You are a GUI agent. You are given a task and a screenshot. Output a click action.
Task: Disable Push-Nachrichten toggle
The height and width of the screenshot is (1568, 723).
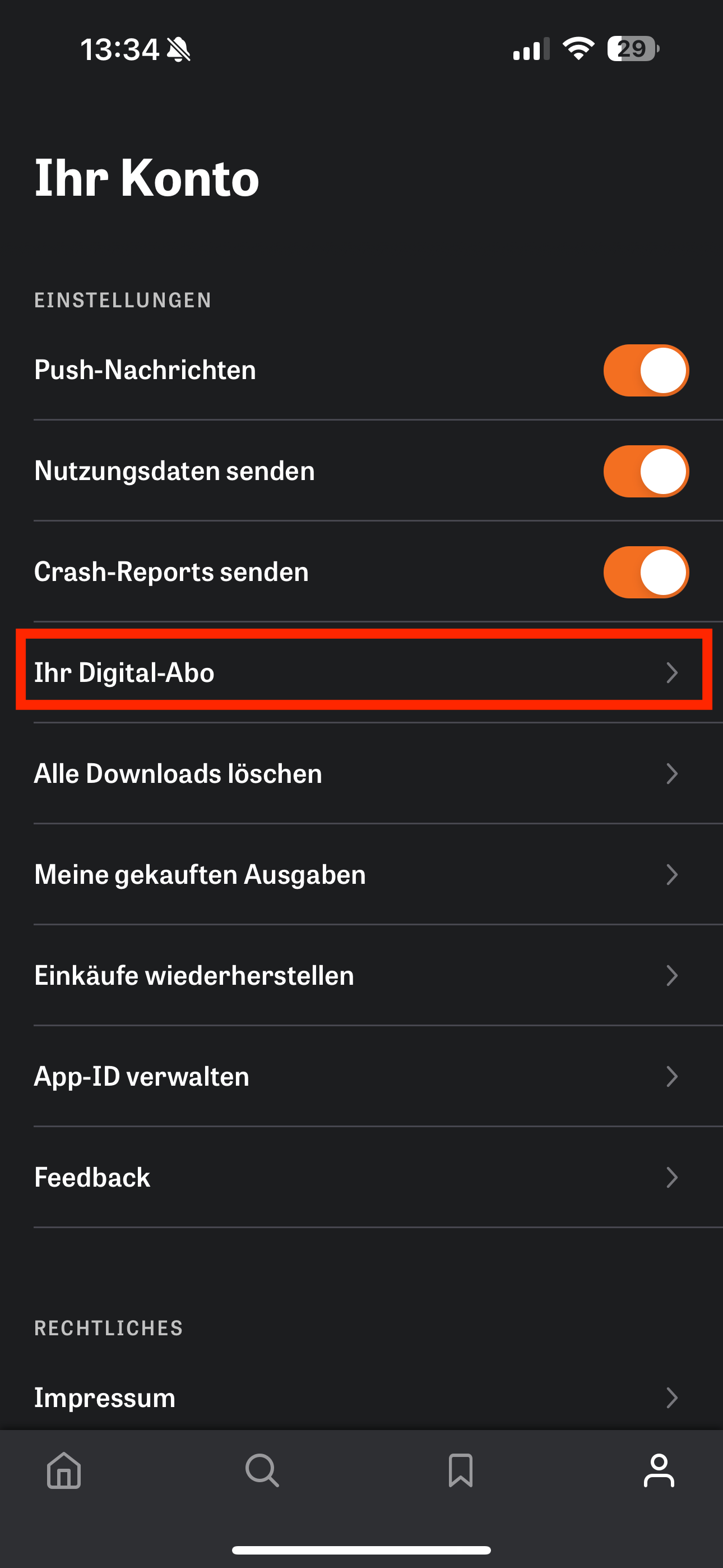[646, 370]
